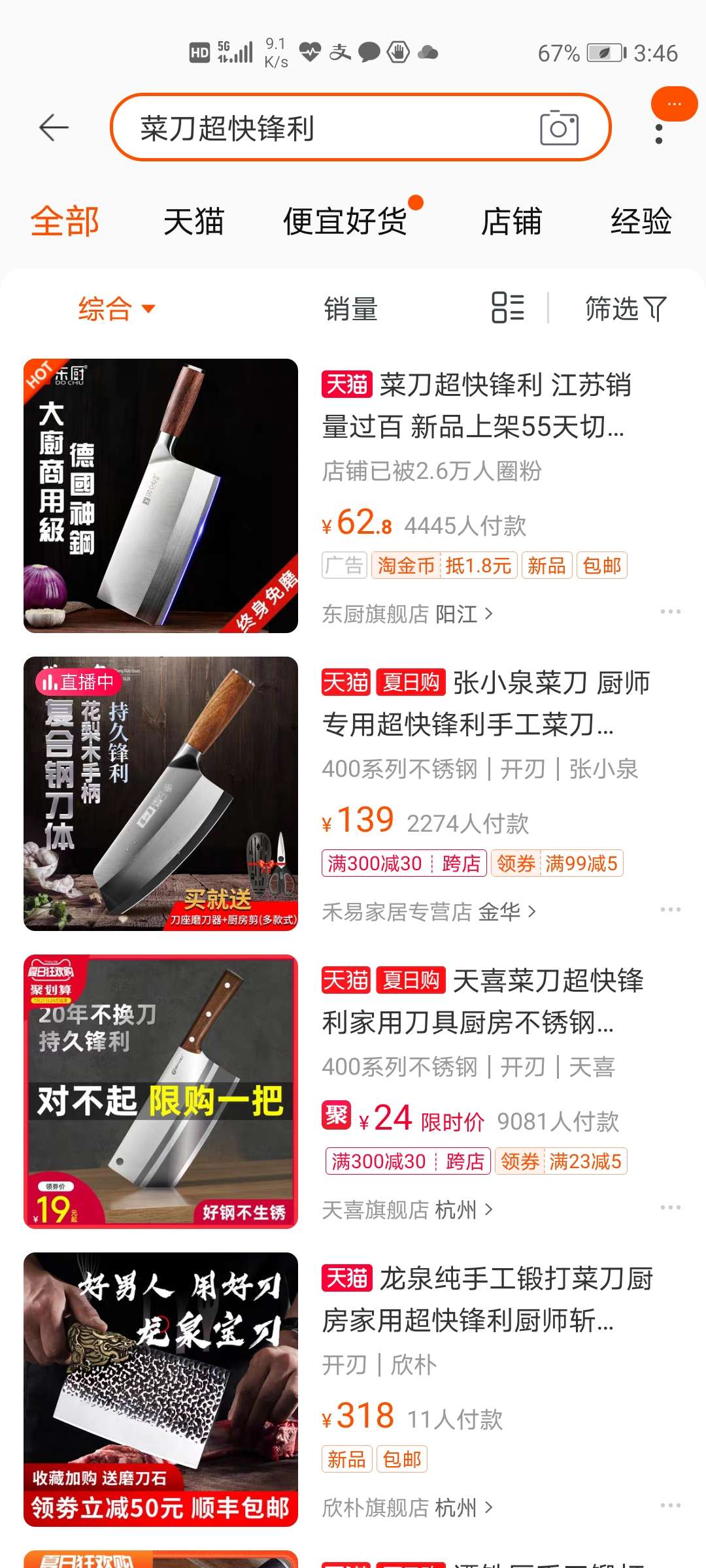706x1568 pixels.
Task: Toggle the list layout view icon
Action: [x=508, y=308]
